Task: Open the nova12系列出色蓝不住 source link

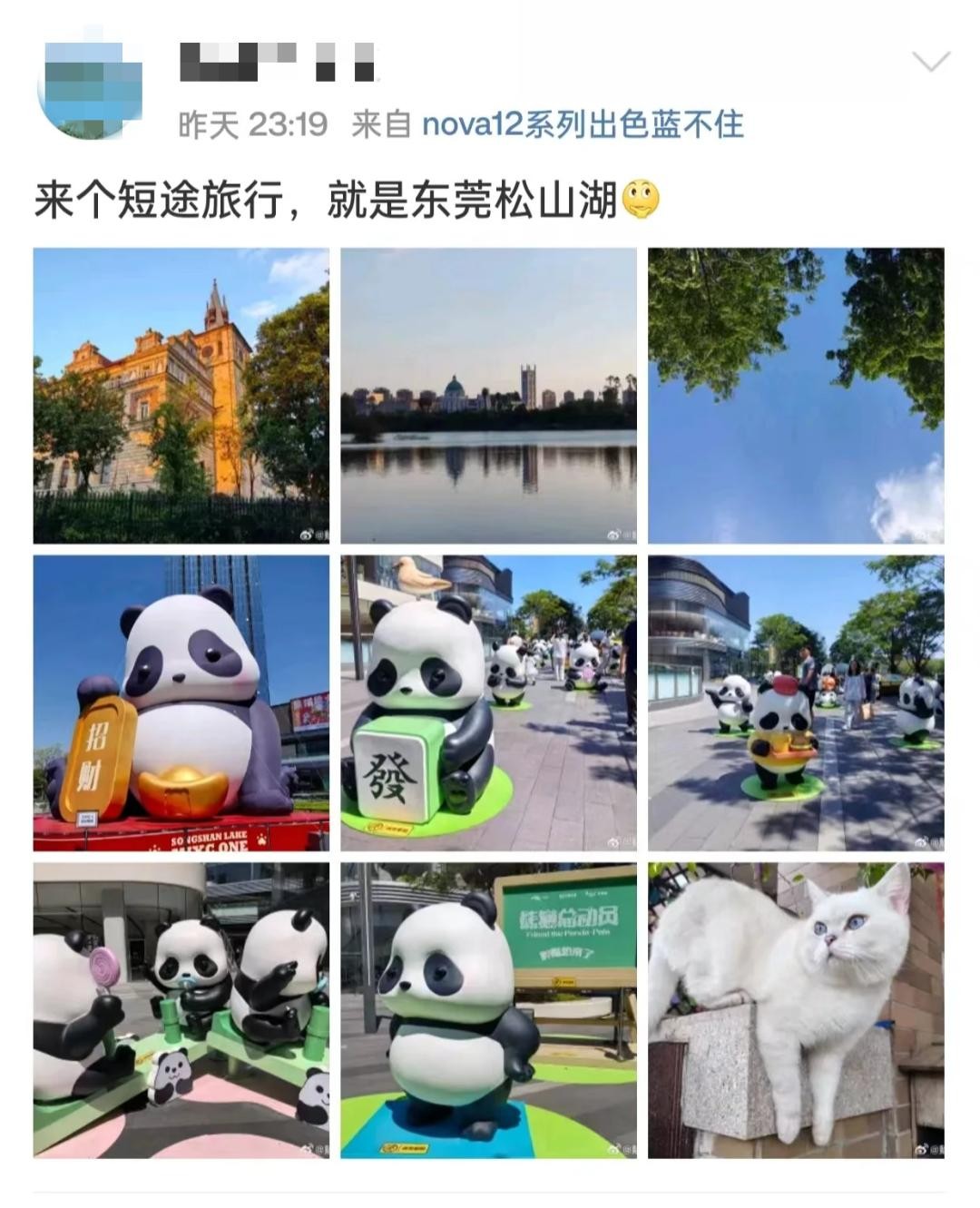Action: coord(583,124)
